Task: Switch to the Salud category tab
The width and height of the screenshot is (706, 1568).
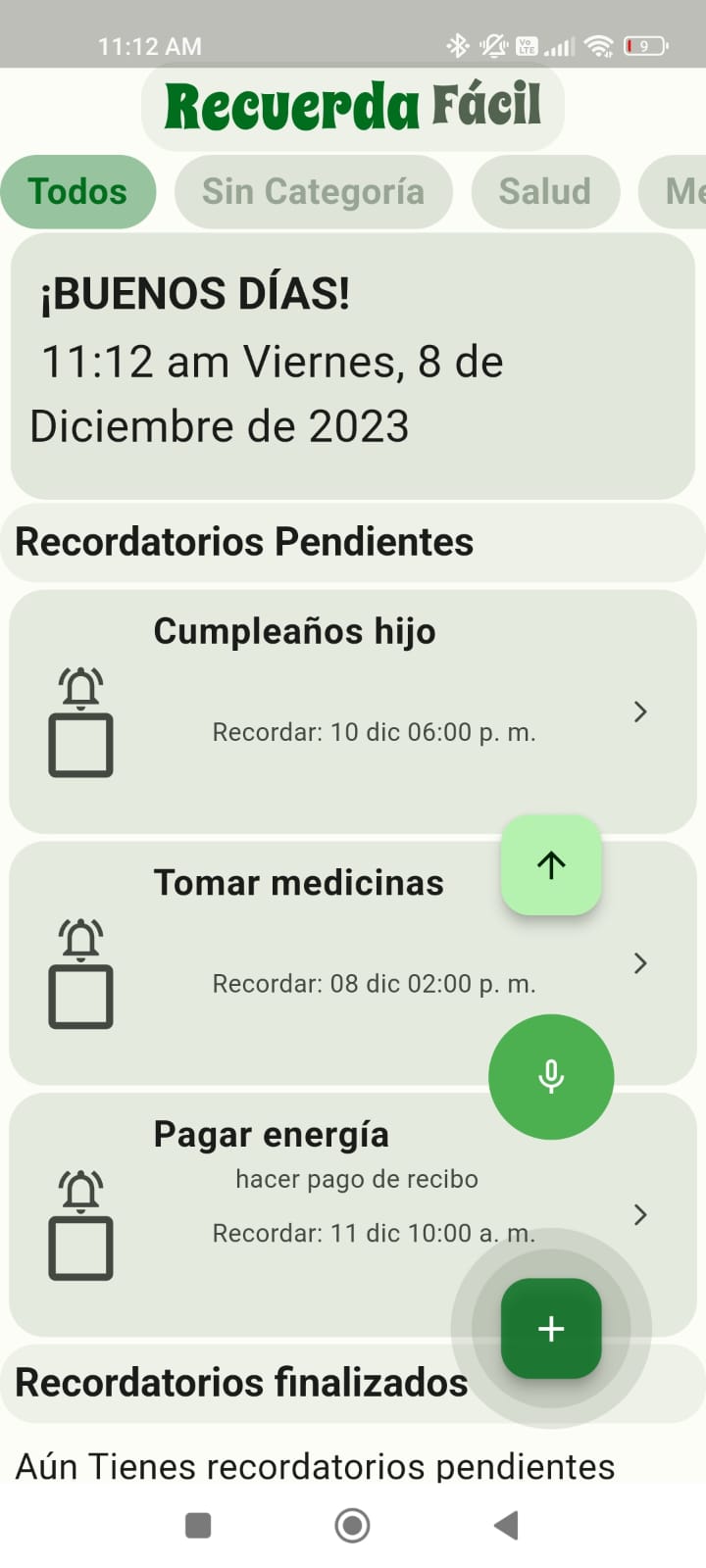Action: [x=545, y=192]
